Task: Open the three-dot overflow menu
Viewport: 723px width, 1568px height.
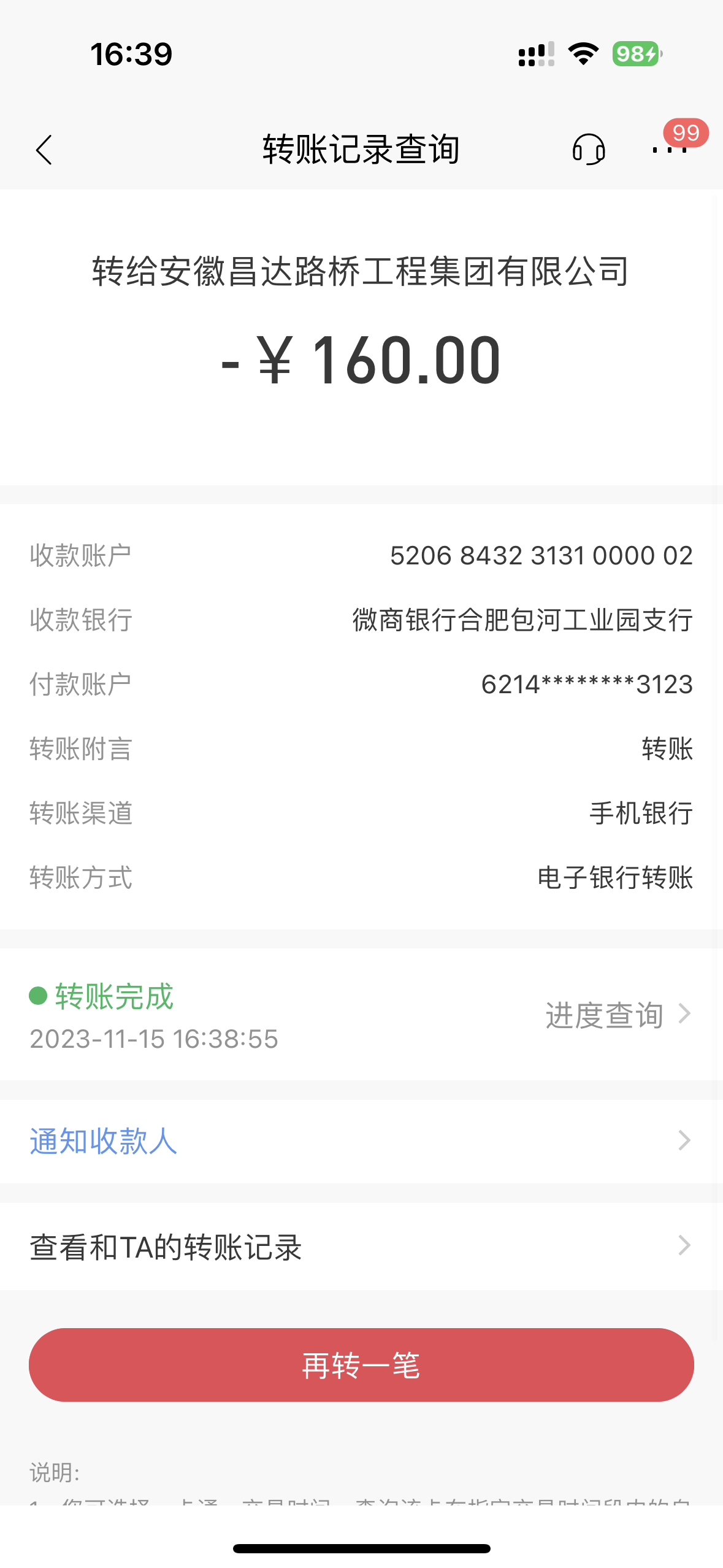Action: pos(669,150)
